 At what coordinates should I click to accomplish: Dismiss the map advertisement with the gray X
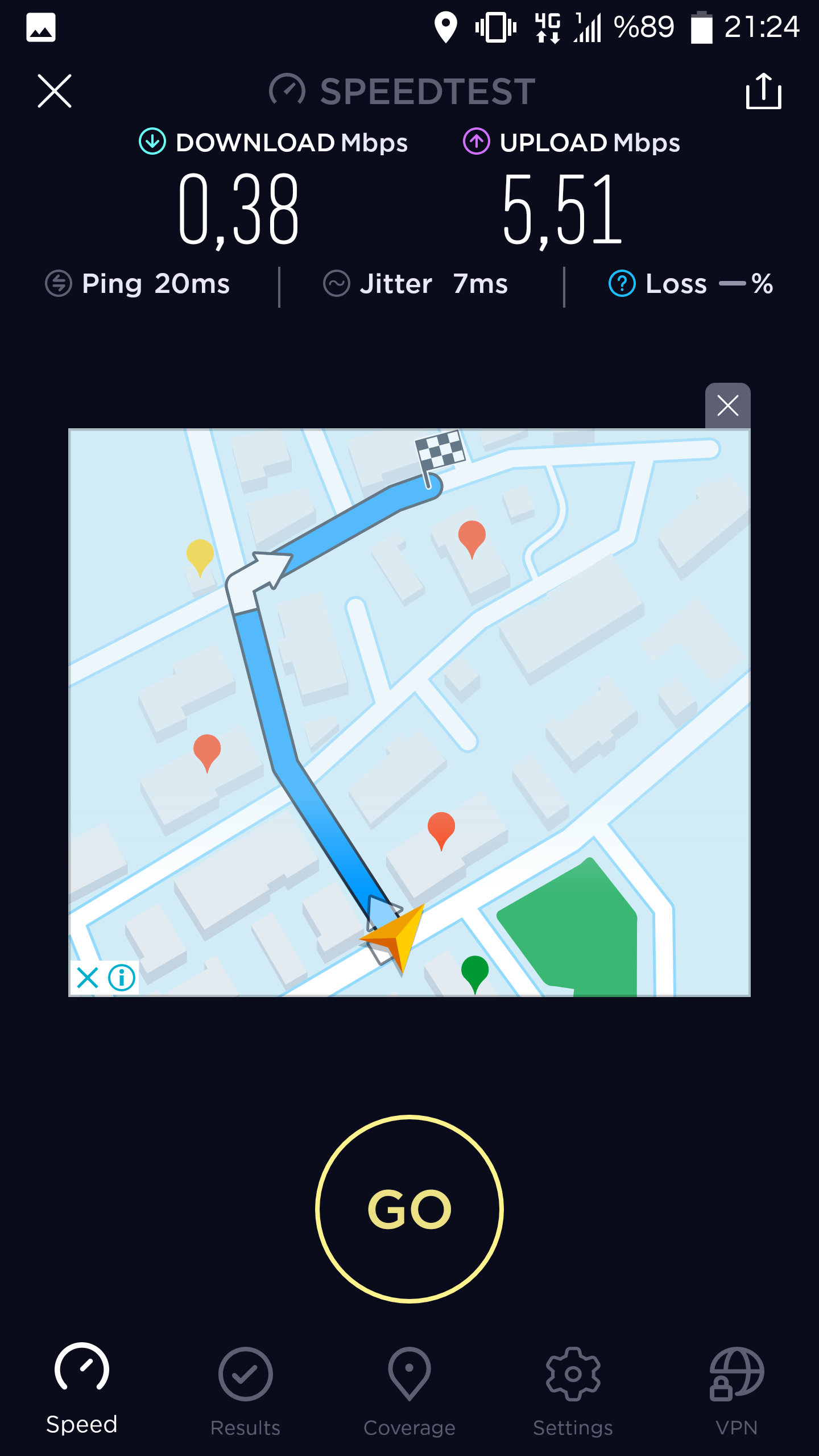coord(728,406)
